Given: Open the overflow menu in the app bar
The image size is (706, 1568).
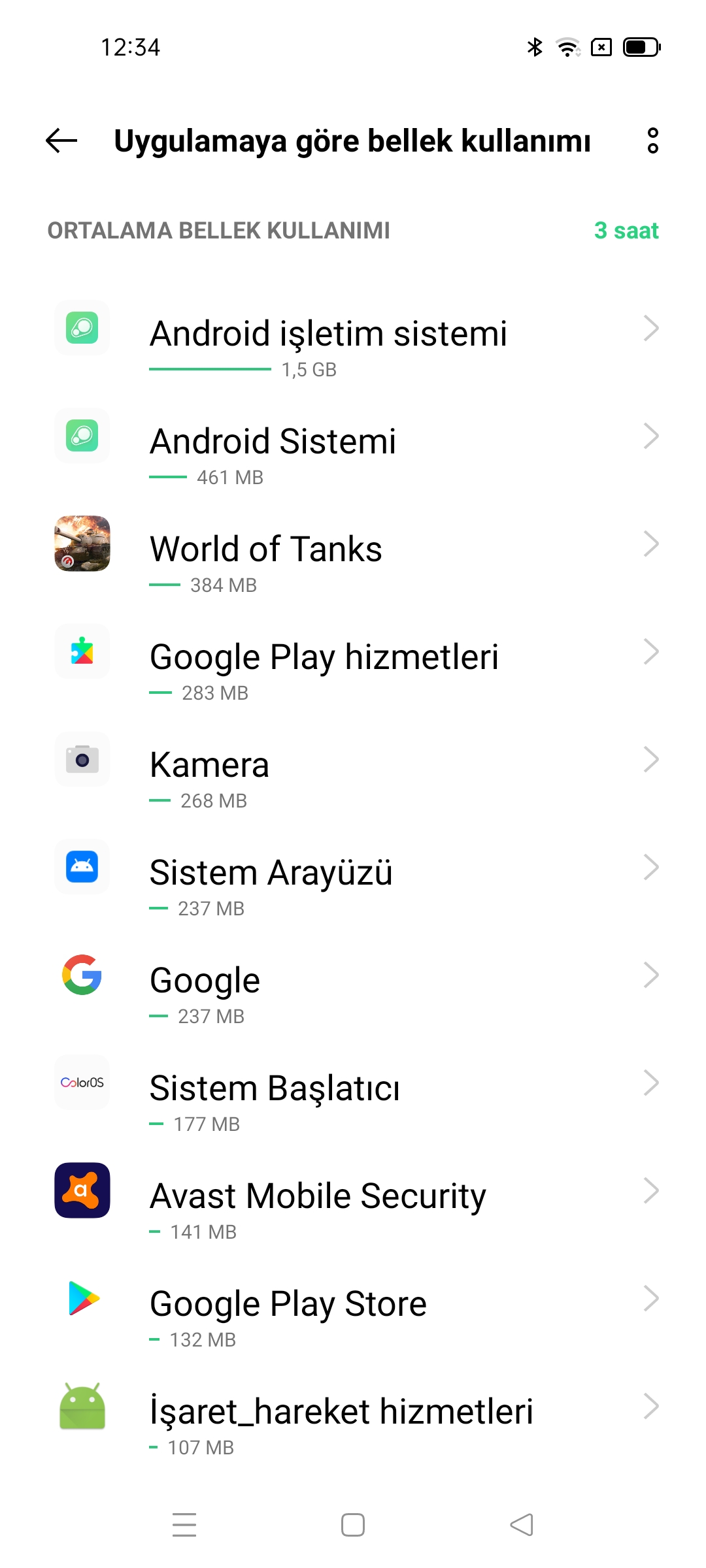Looking at the screenshot, I should (652, 140).
